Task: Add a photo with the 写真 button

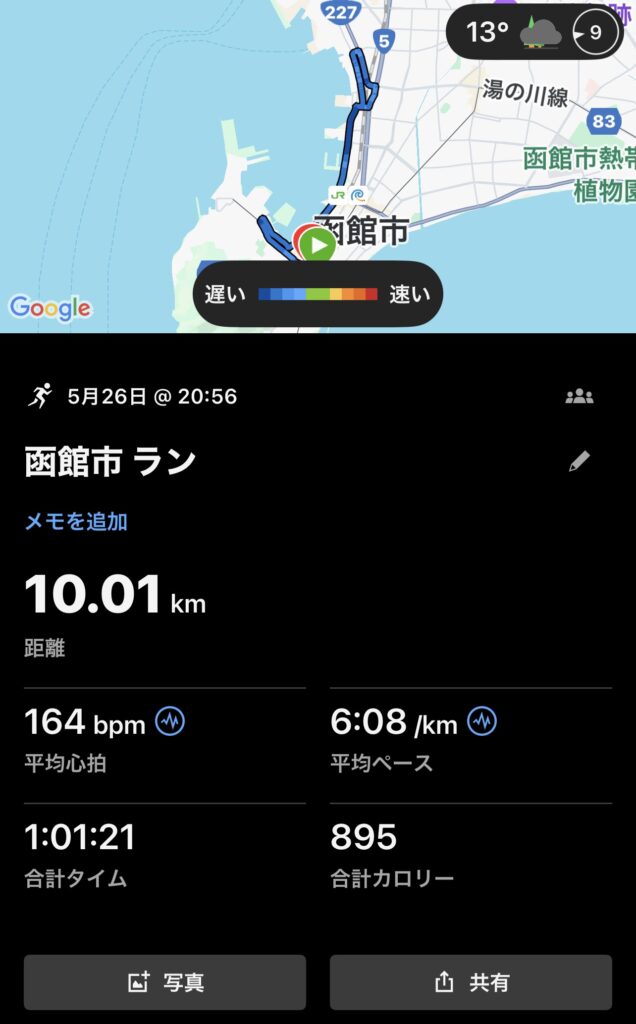Action: pos(165,982)
